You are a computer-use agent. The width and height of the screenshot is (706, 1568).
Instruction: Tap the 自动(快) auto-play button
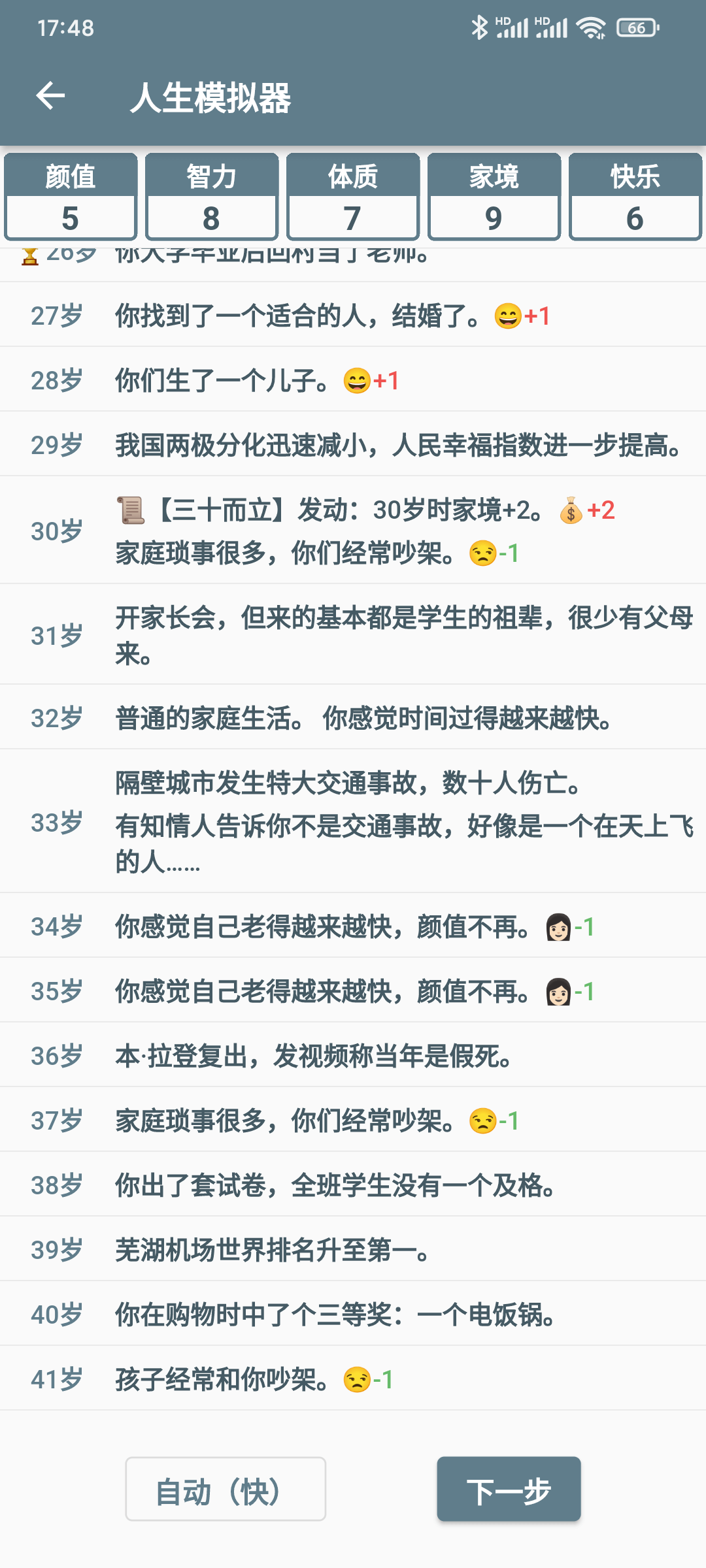[x=226, y=1489]
